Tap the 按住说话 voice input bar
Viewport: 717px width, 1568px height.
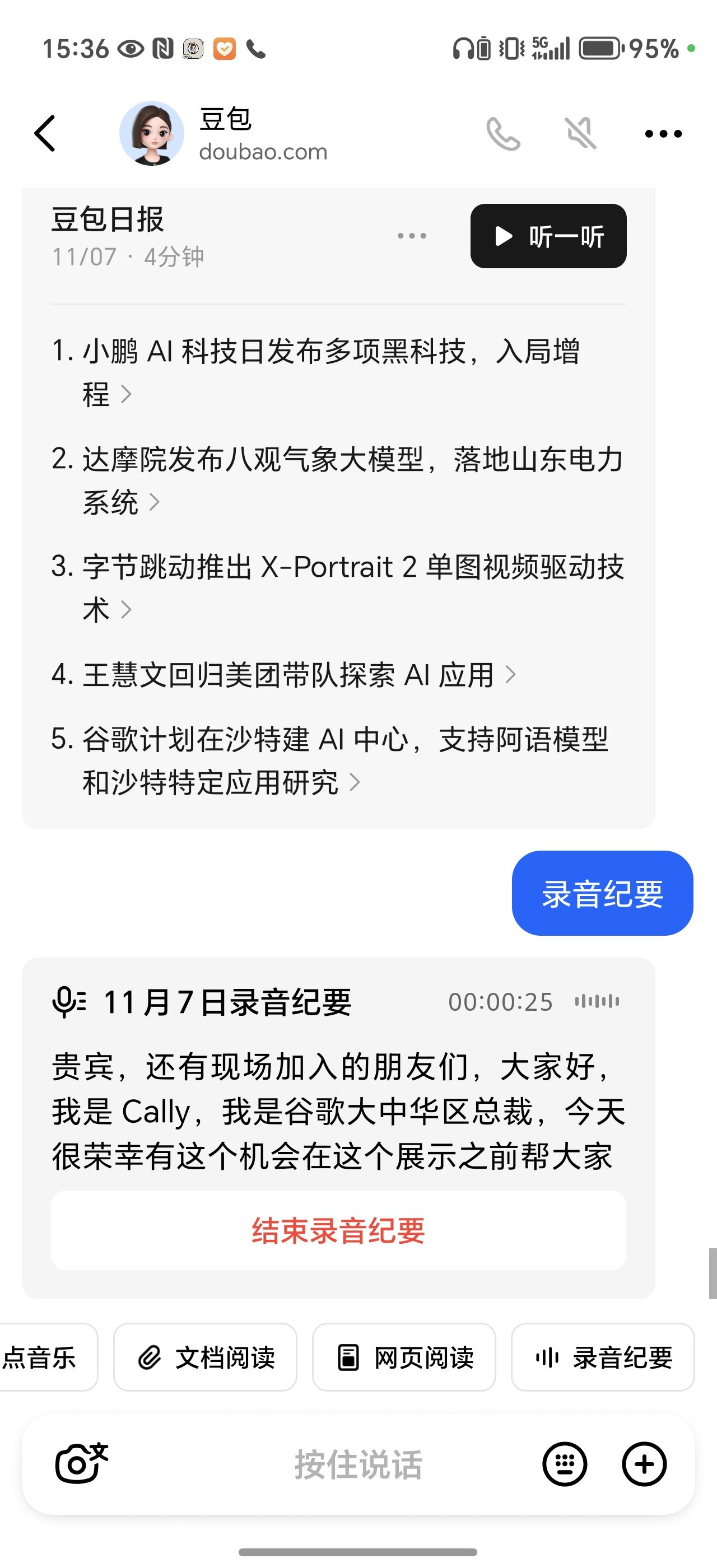358,1464
